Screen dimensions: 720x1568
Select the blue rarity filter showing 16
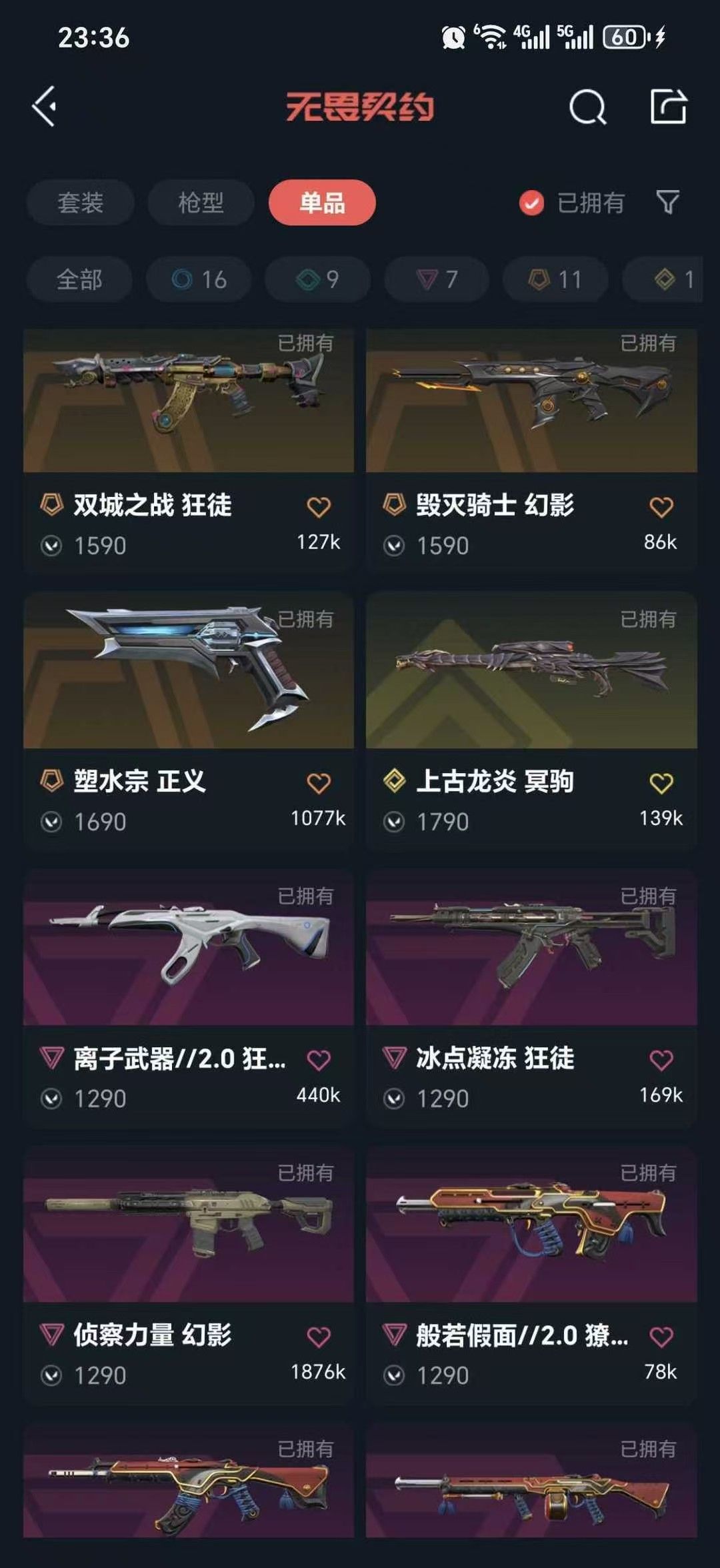tap(197, 280)
